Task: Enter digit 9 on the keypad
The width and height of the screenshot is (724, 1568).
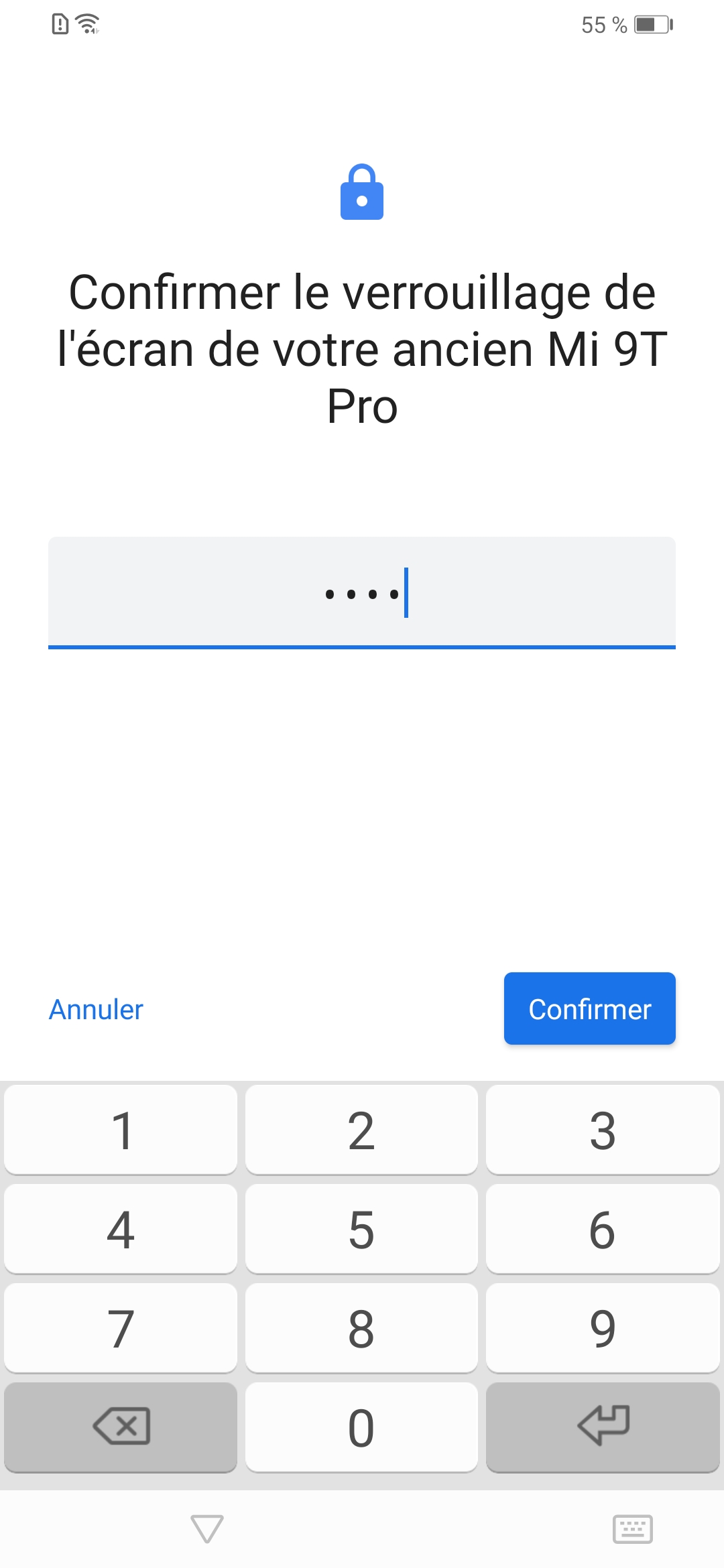Action: point(602,1329)
